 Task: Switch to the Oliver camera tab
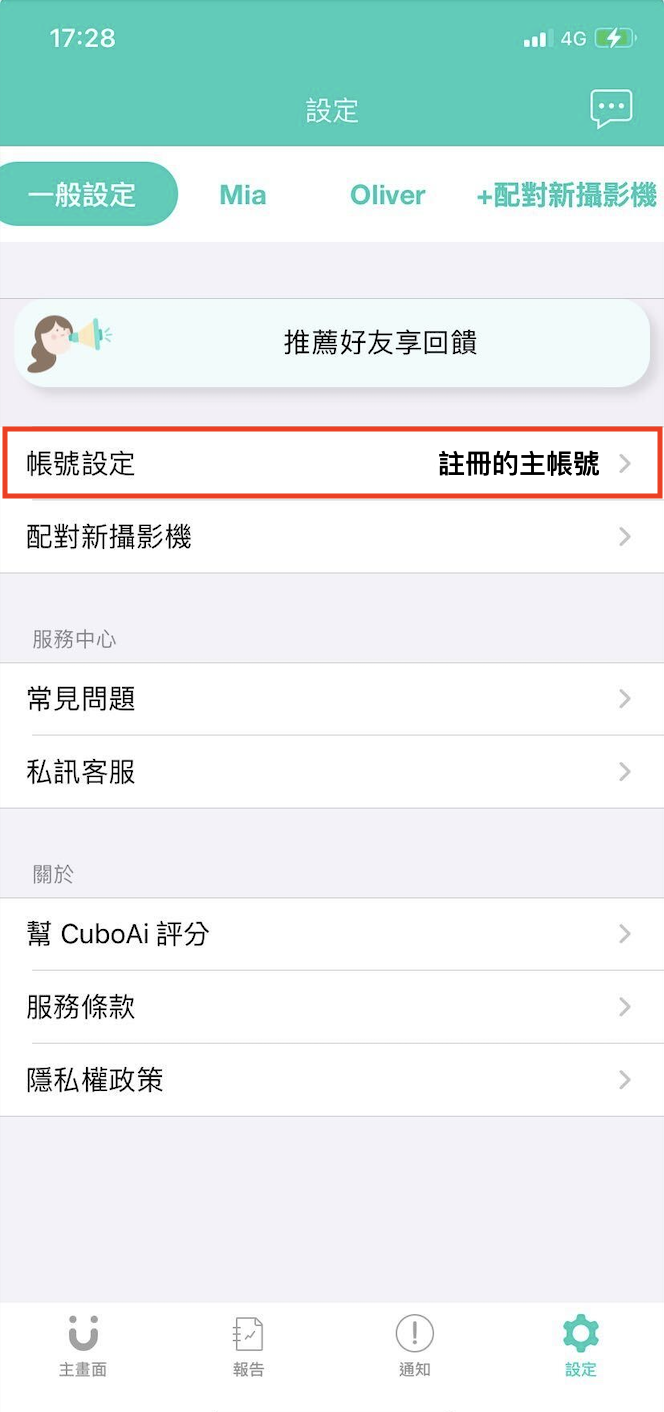click(x=387, y=194)
